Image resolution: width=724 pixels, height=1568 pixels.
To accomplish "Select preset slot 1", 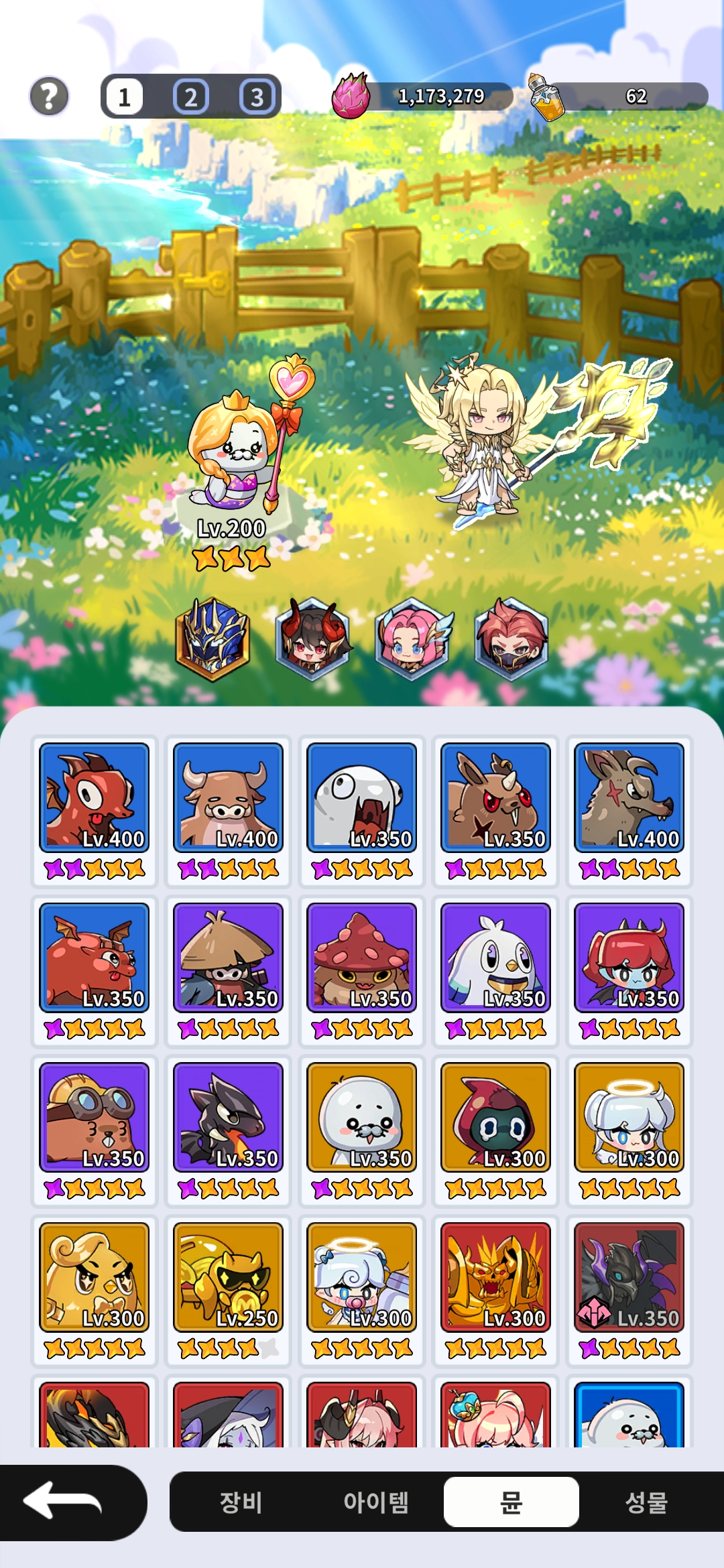I will (x=125, y=97).
